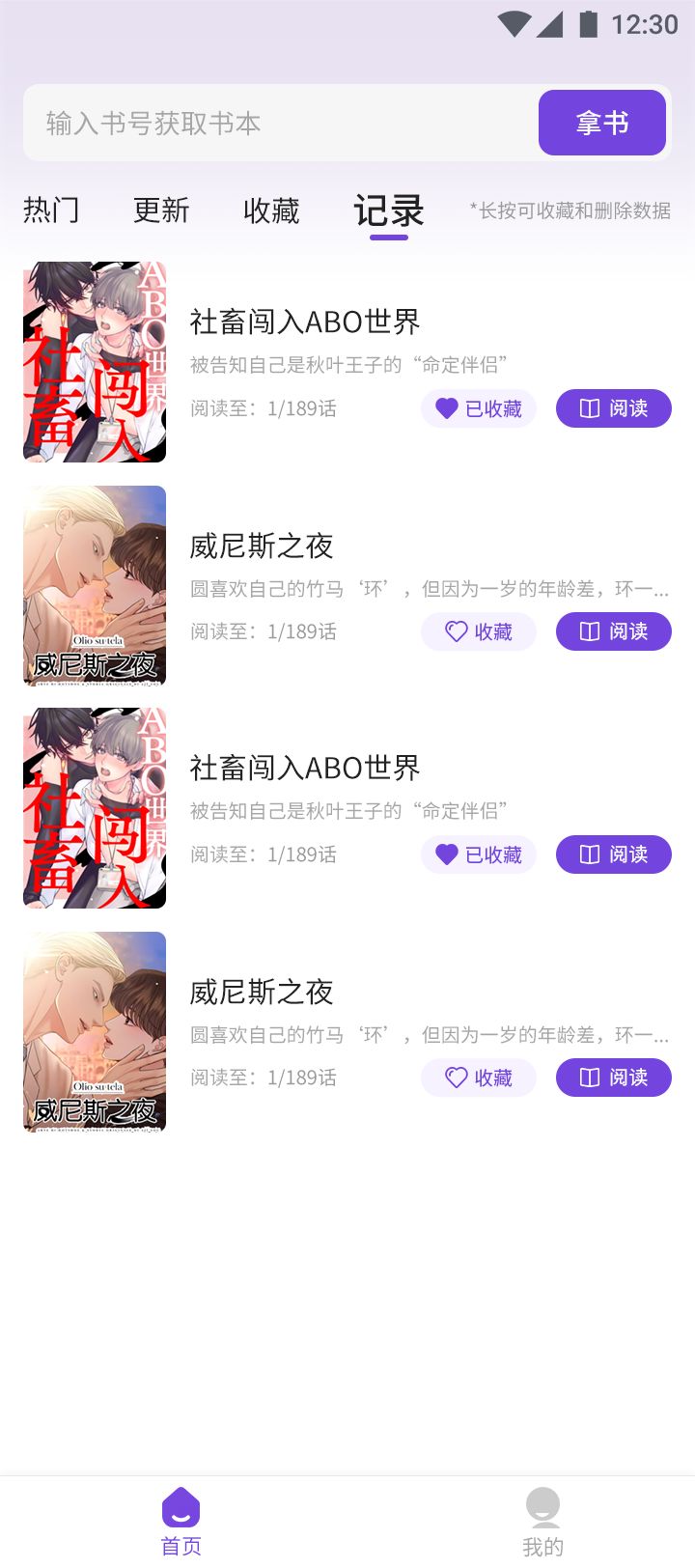Open the topmost 社畜闯入ABO世界 cover thumbnail
This screenshot has height=1568, width=695.
tap(95, 362)
